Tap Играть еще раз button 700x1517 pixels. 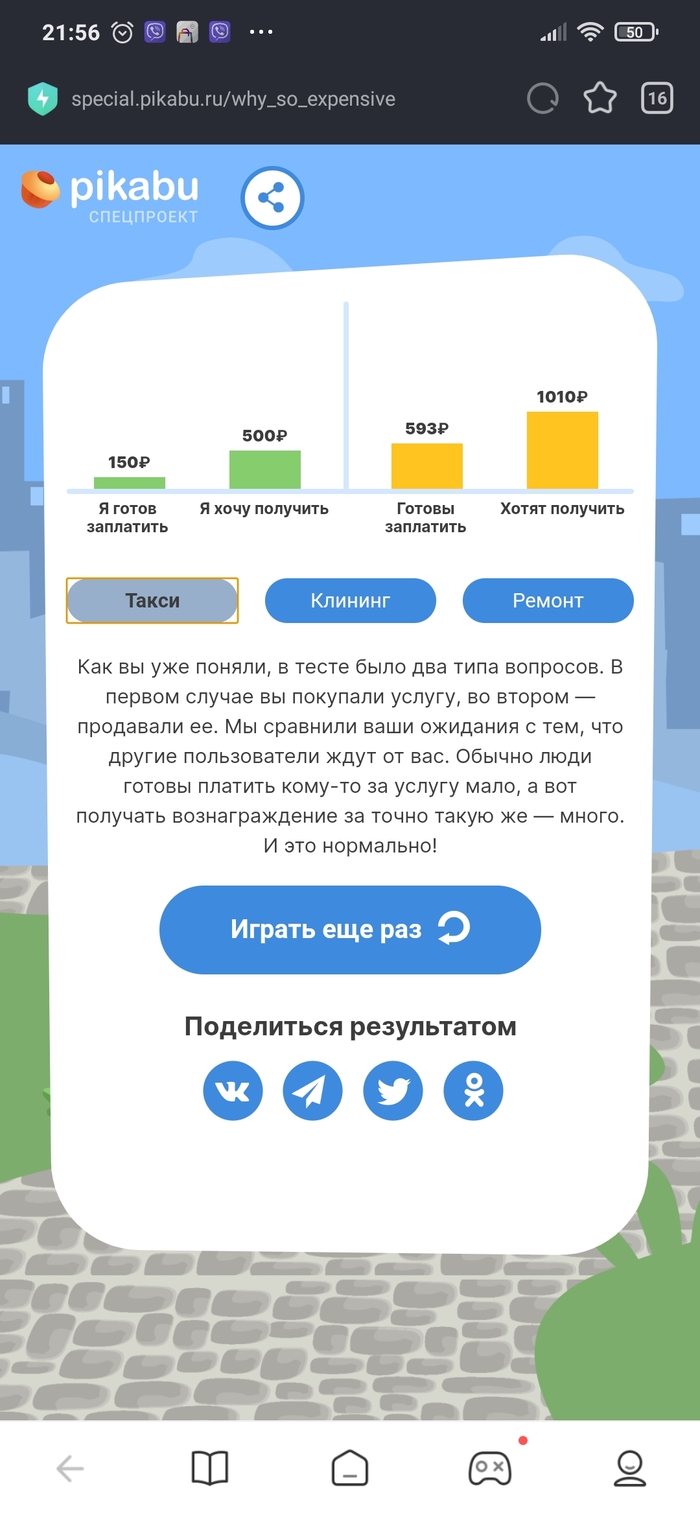tap(350, 929)
